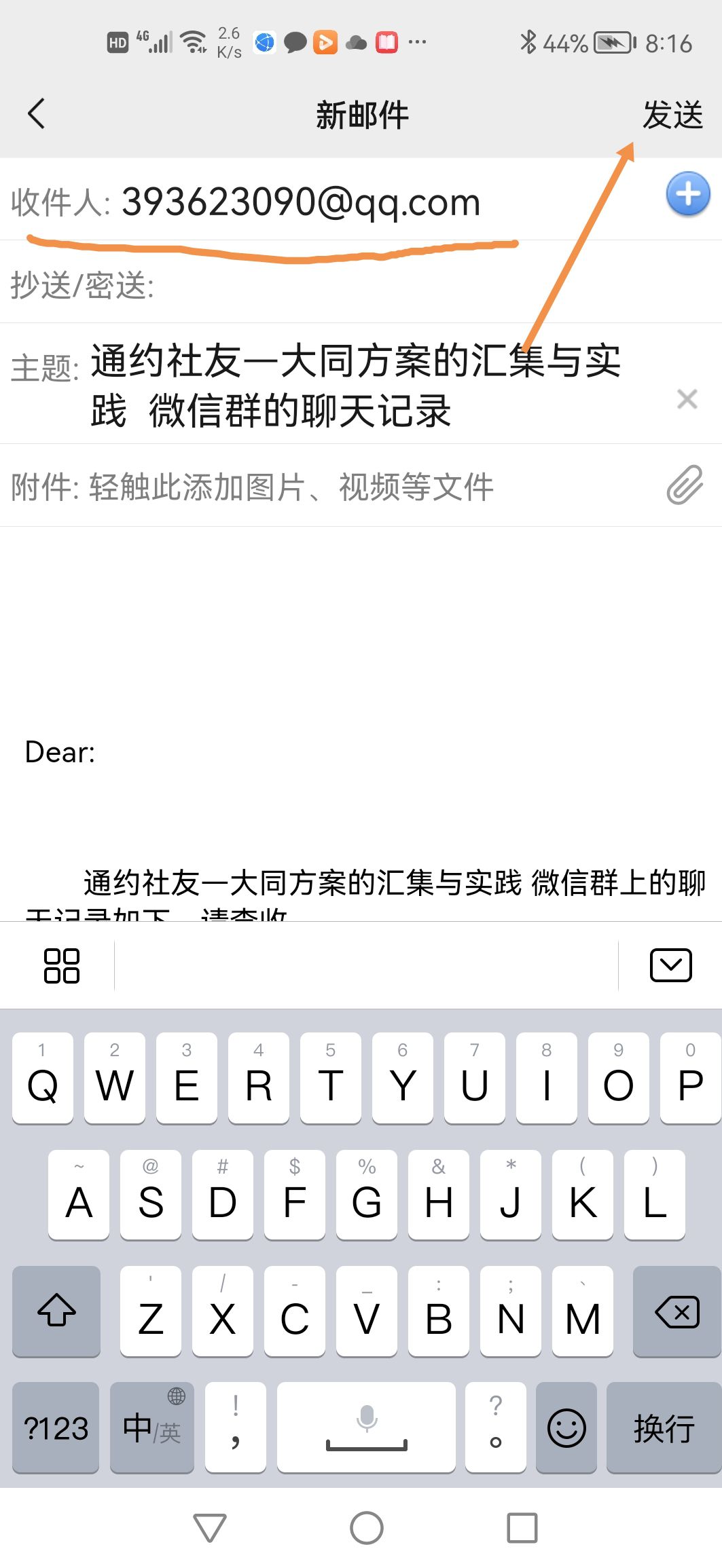Tap the space bar microphone key
Image resolution: width=722 pixels, height=1568 pixels.
click(366, 1427)
